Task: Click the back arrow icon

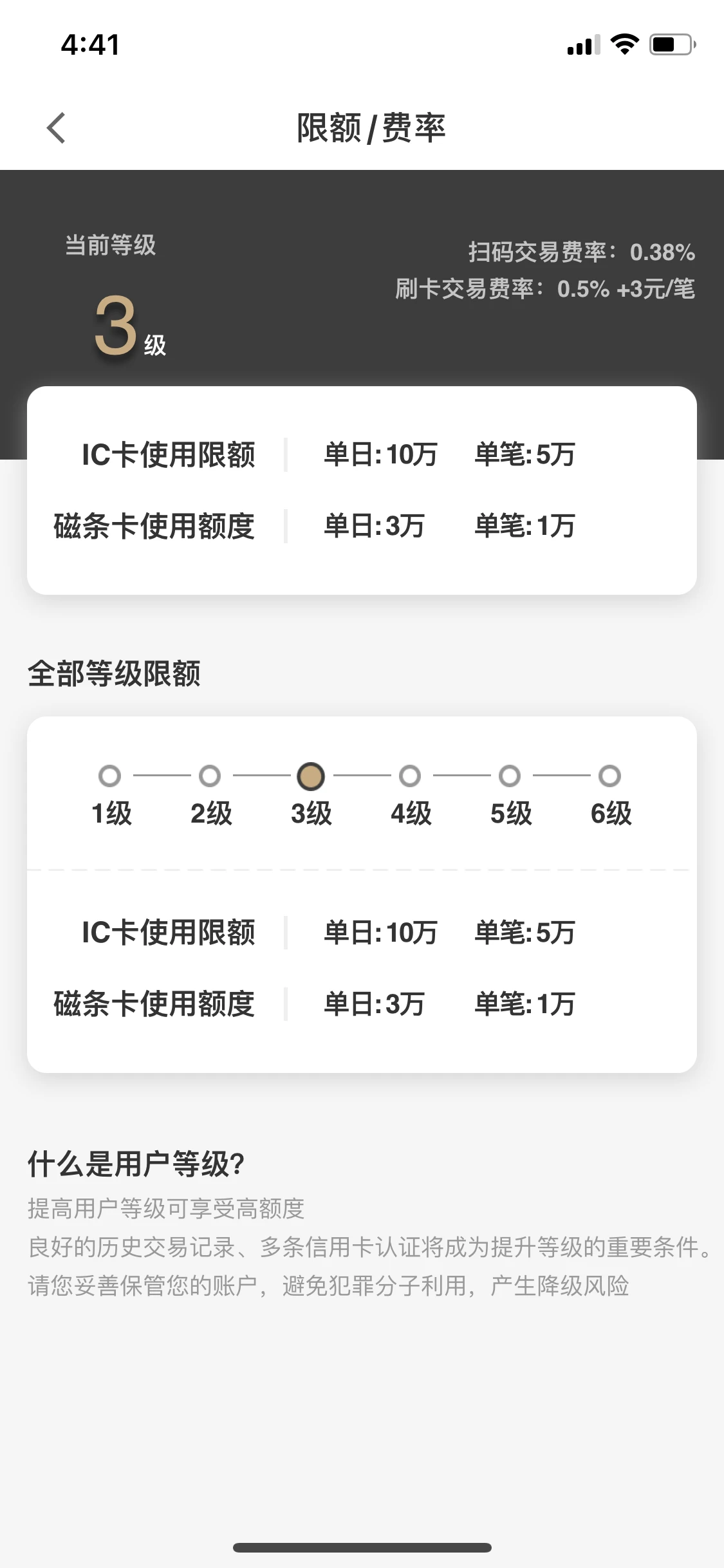Action: [x=56, y=127]
